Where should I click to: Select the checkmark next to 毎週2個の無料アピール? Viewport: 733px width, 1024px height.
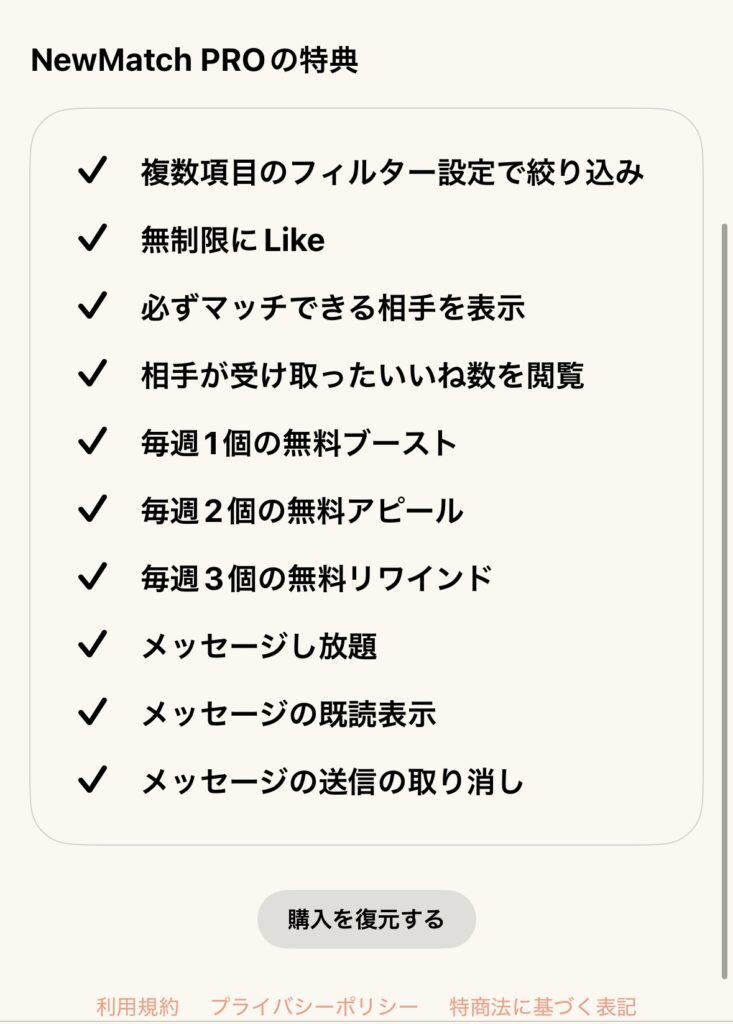[95, 507]
